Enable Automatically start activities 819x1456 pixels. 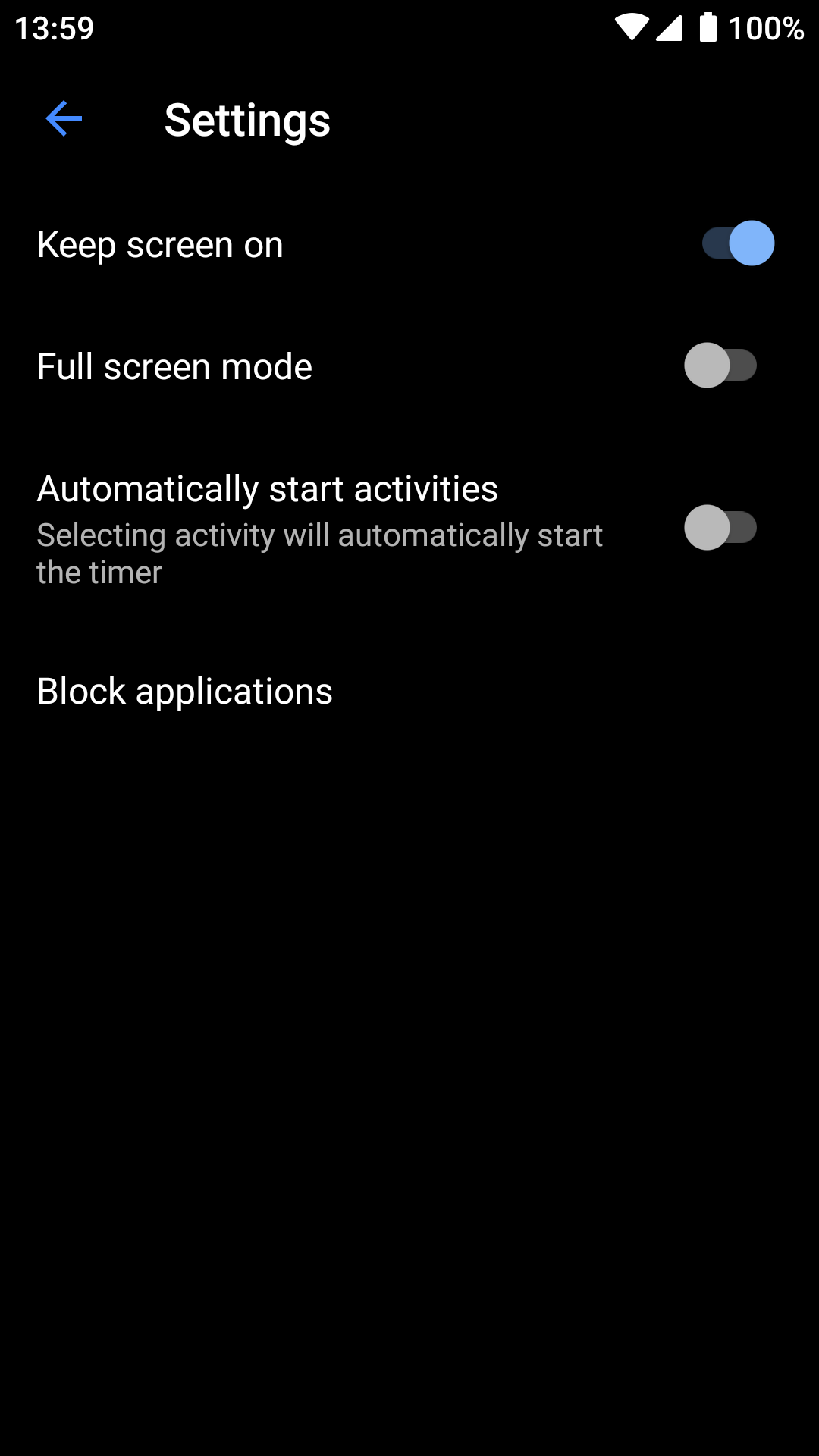pos(720,528)
